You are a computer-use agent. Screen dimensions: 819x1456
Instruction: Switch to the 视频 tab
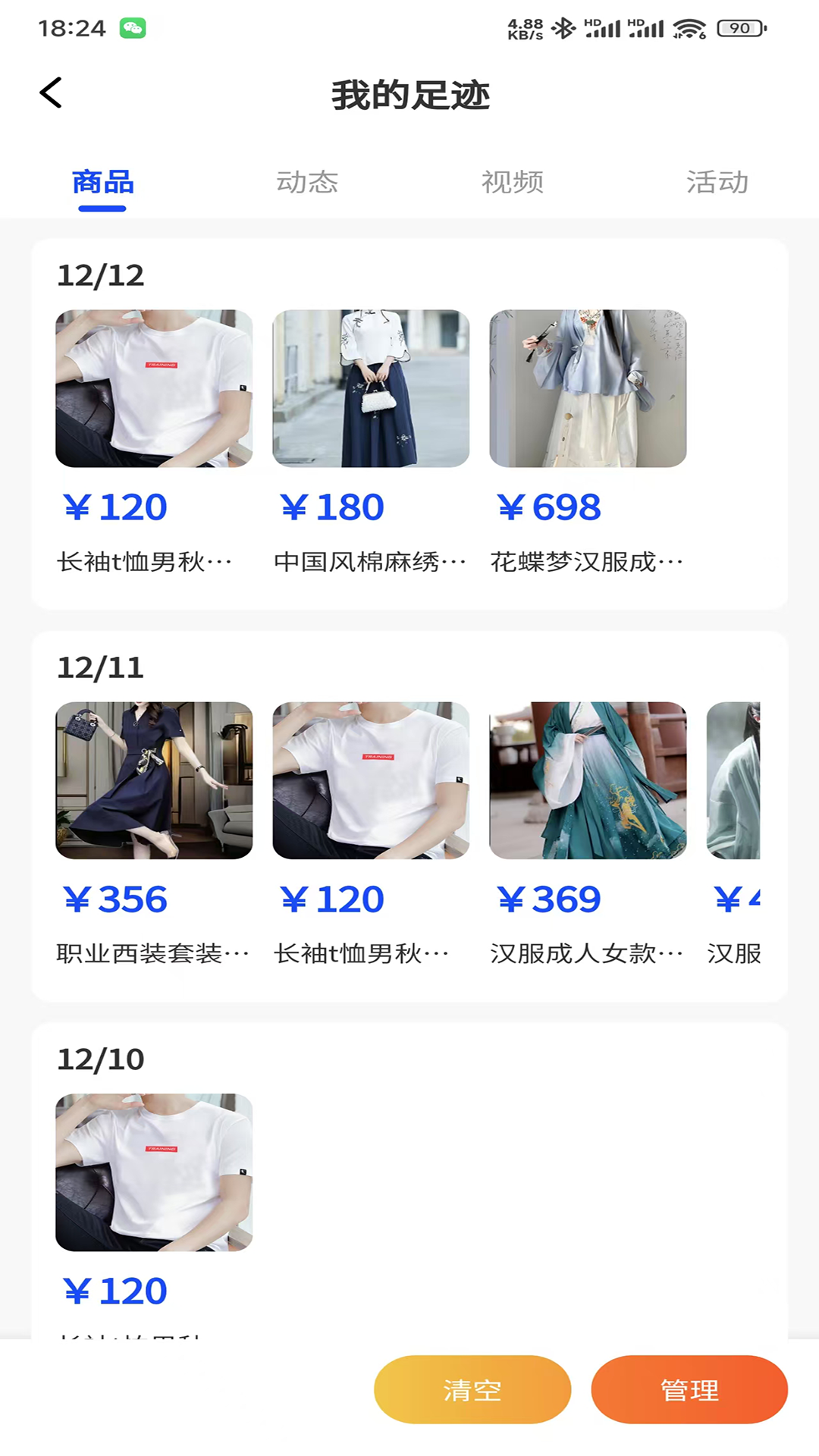(512, 181)
